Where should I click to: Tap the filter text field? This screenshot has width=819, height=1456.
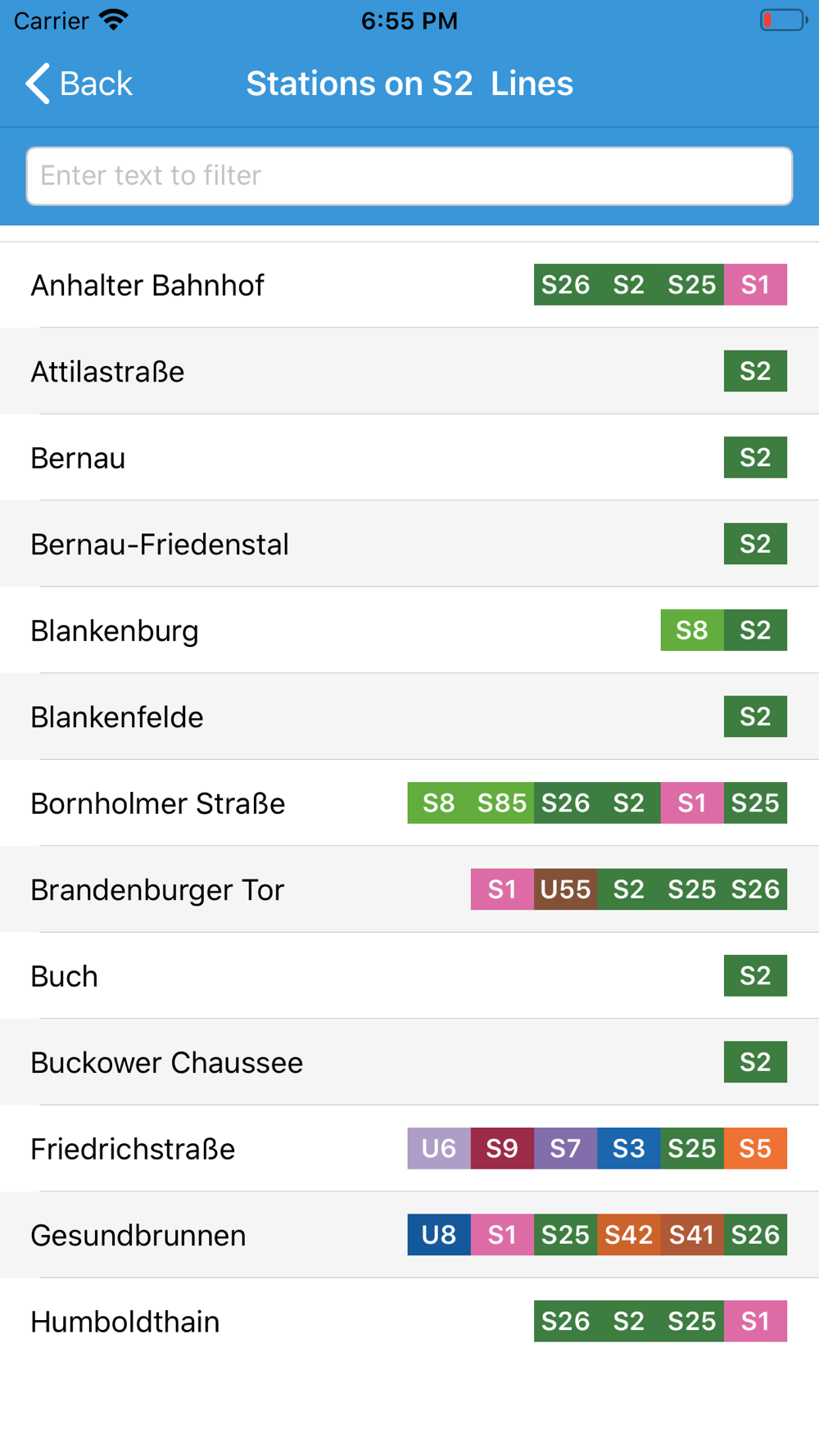click(409, 176)
